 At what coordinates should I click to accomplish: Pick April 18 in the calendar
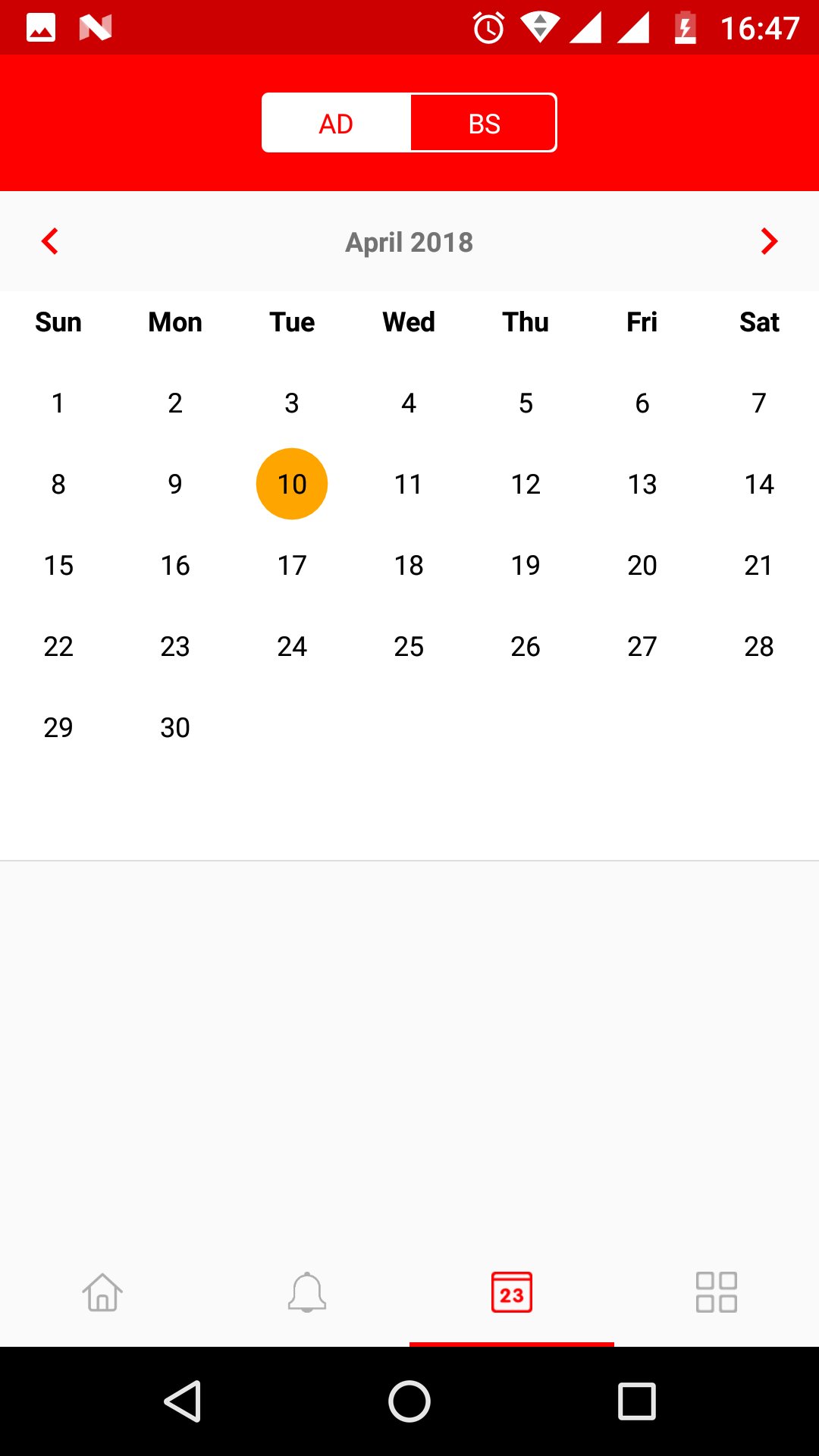point(409,566)
